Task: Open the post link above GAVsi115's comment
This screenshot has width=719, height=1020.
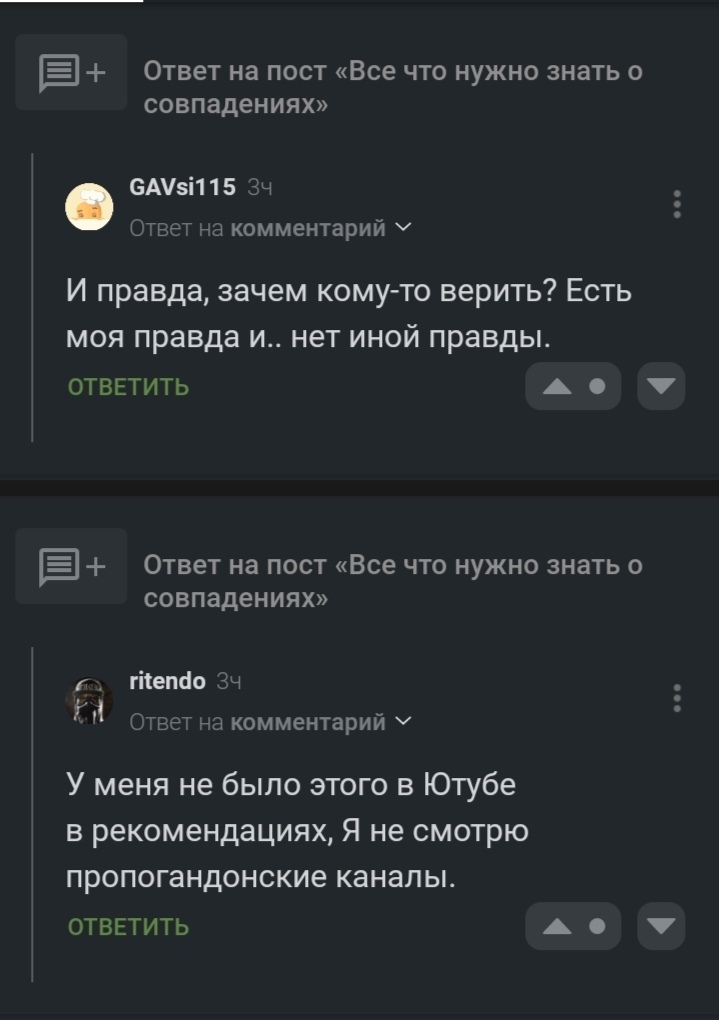Action: coord(393,87)
